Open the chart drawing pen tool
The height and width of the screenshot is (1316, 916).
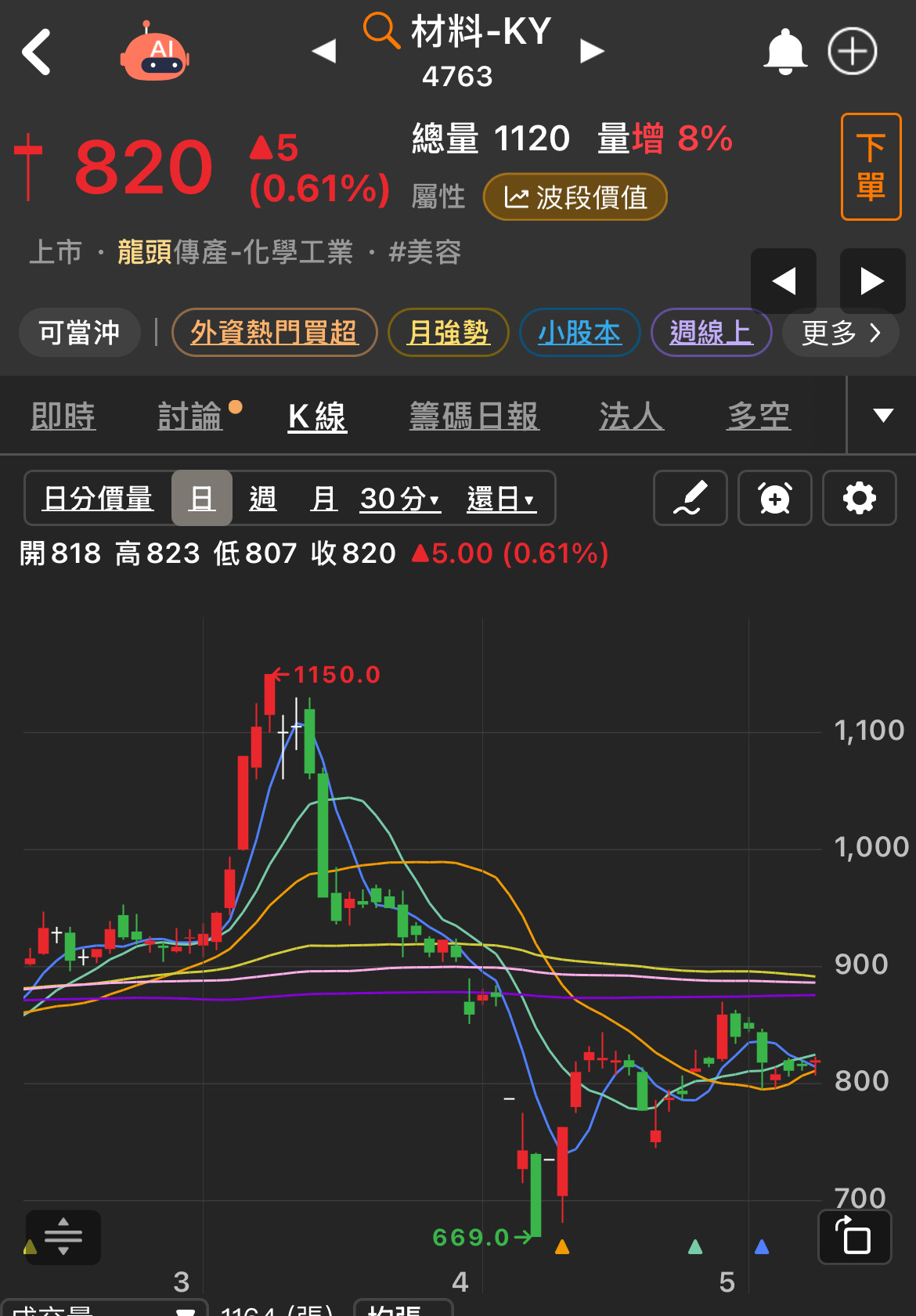[x=690, y=499]
